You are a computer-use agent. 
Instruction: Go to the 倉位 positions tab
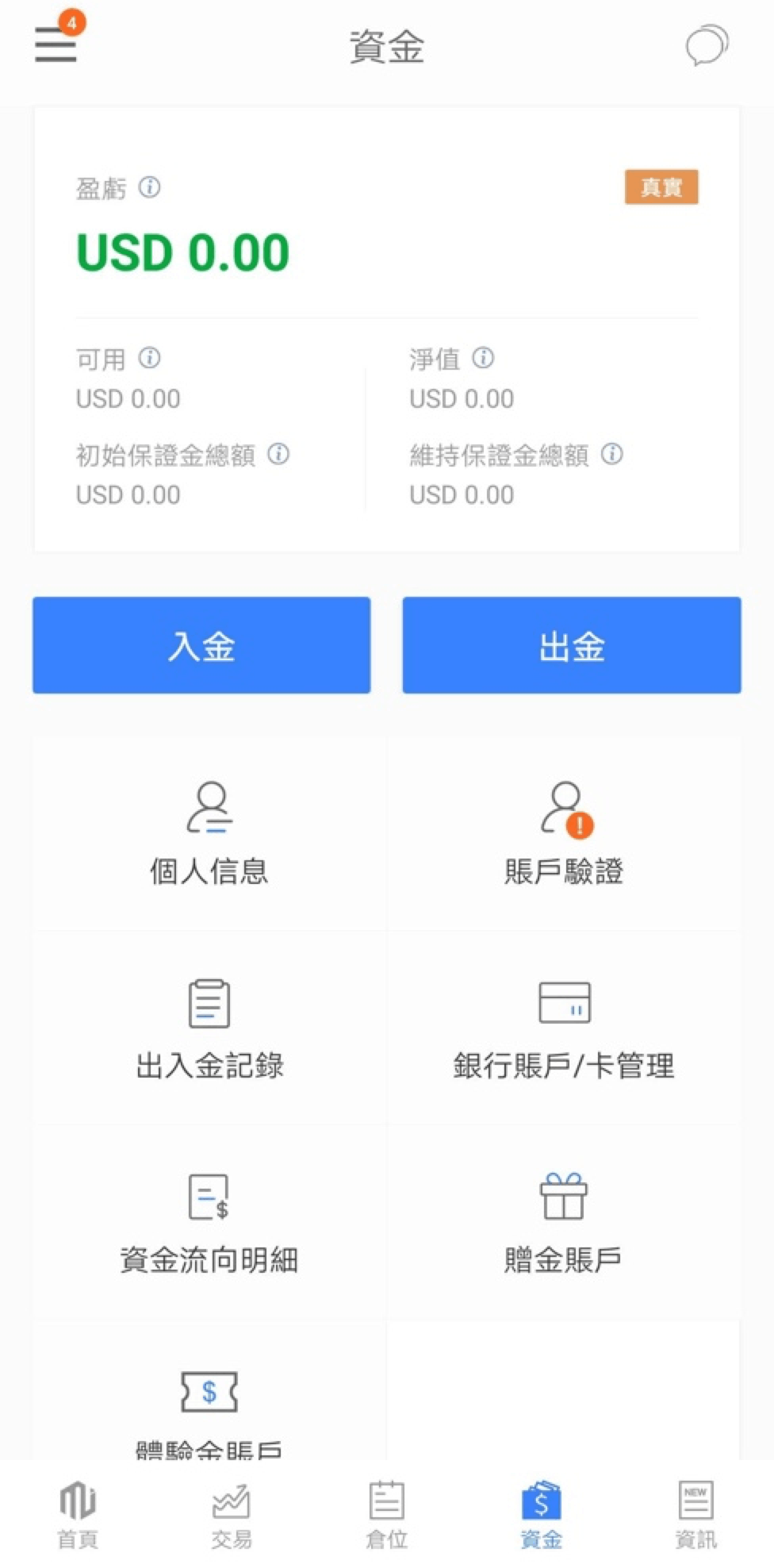point(386,1514)
